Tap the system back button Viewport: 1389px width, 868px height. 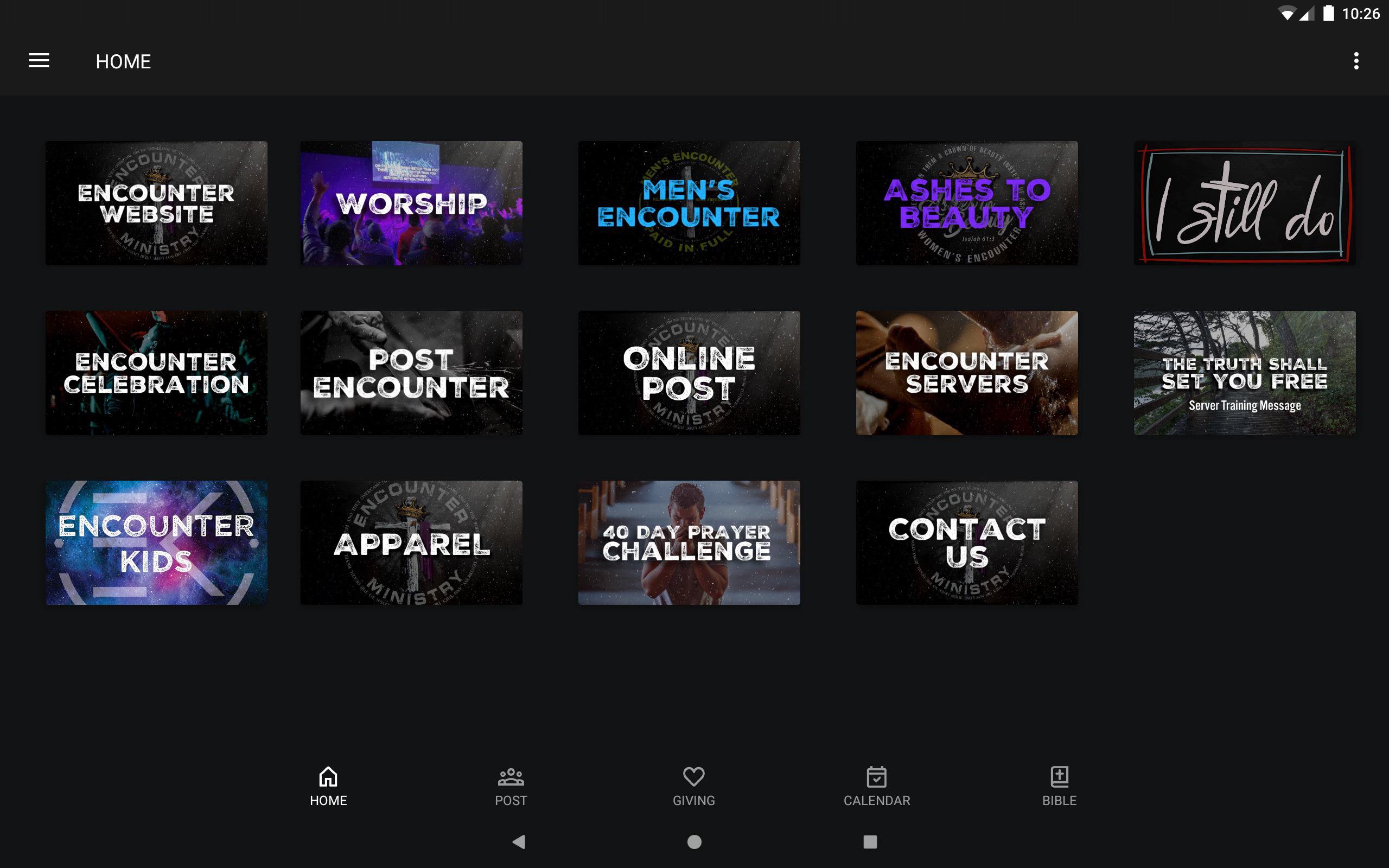coord(519,841)
